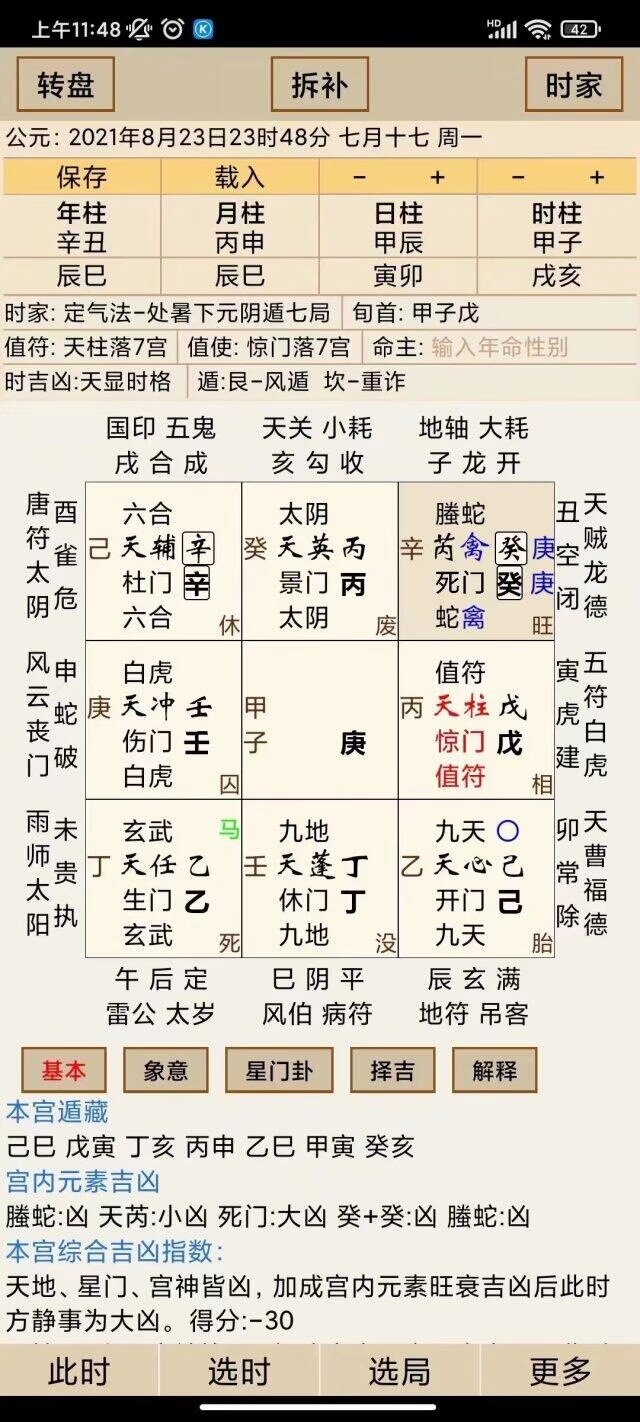
Task: Decrease the day with minus above 日柱
Action: (360, 178)
